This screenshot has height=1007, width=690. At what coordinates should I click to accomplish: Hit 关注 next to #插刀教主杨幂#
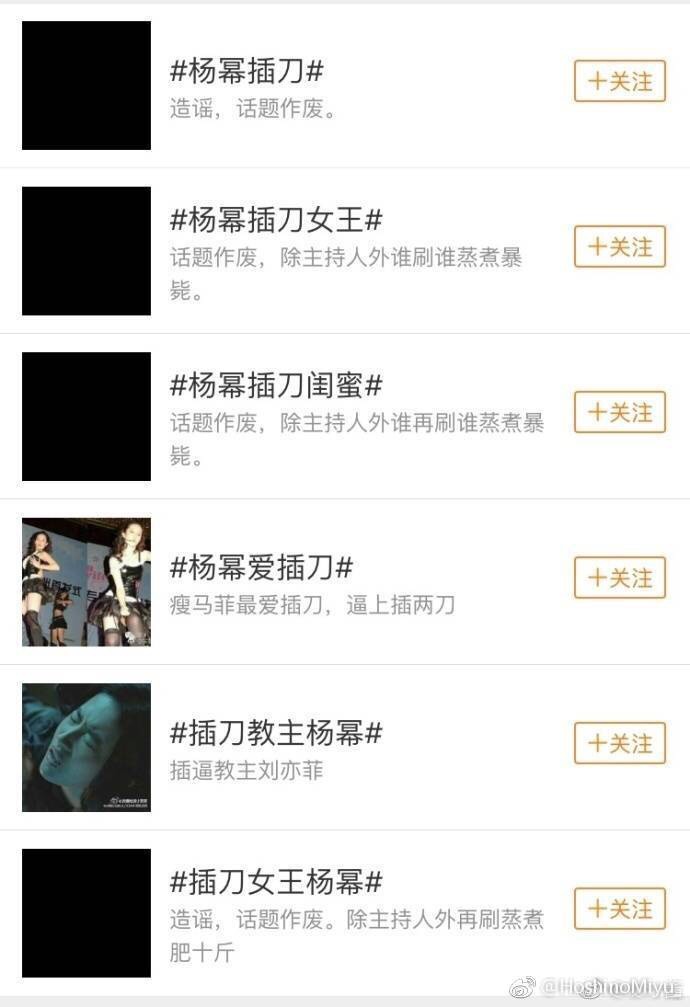coord(619,743)
